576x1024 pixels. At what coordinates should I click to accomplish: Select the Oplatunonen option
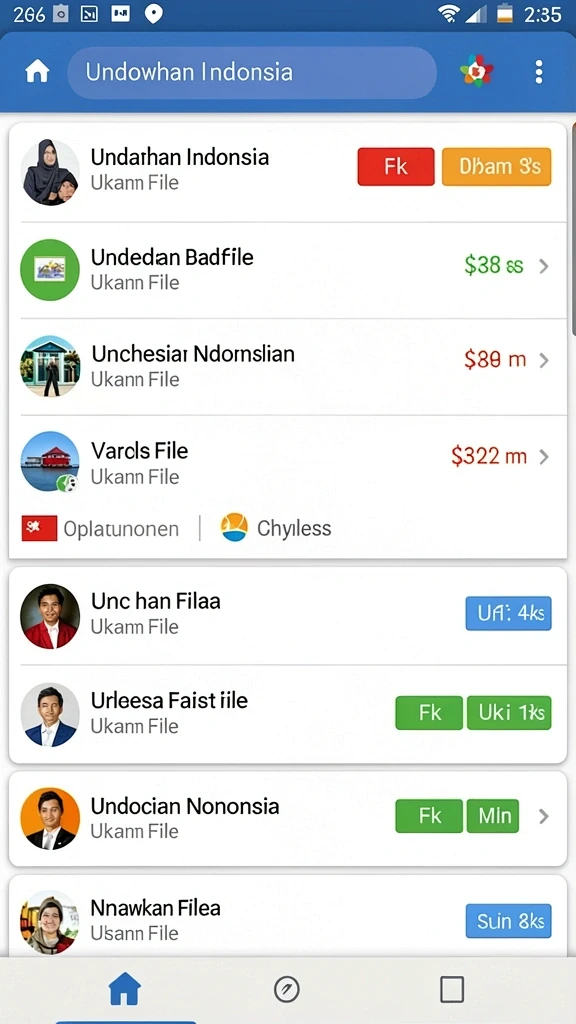point(101,528)
